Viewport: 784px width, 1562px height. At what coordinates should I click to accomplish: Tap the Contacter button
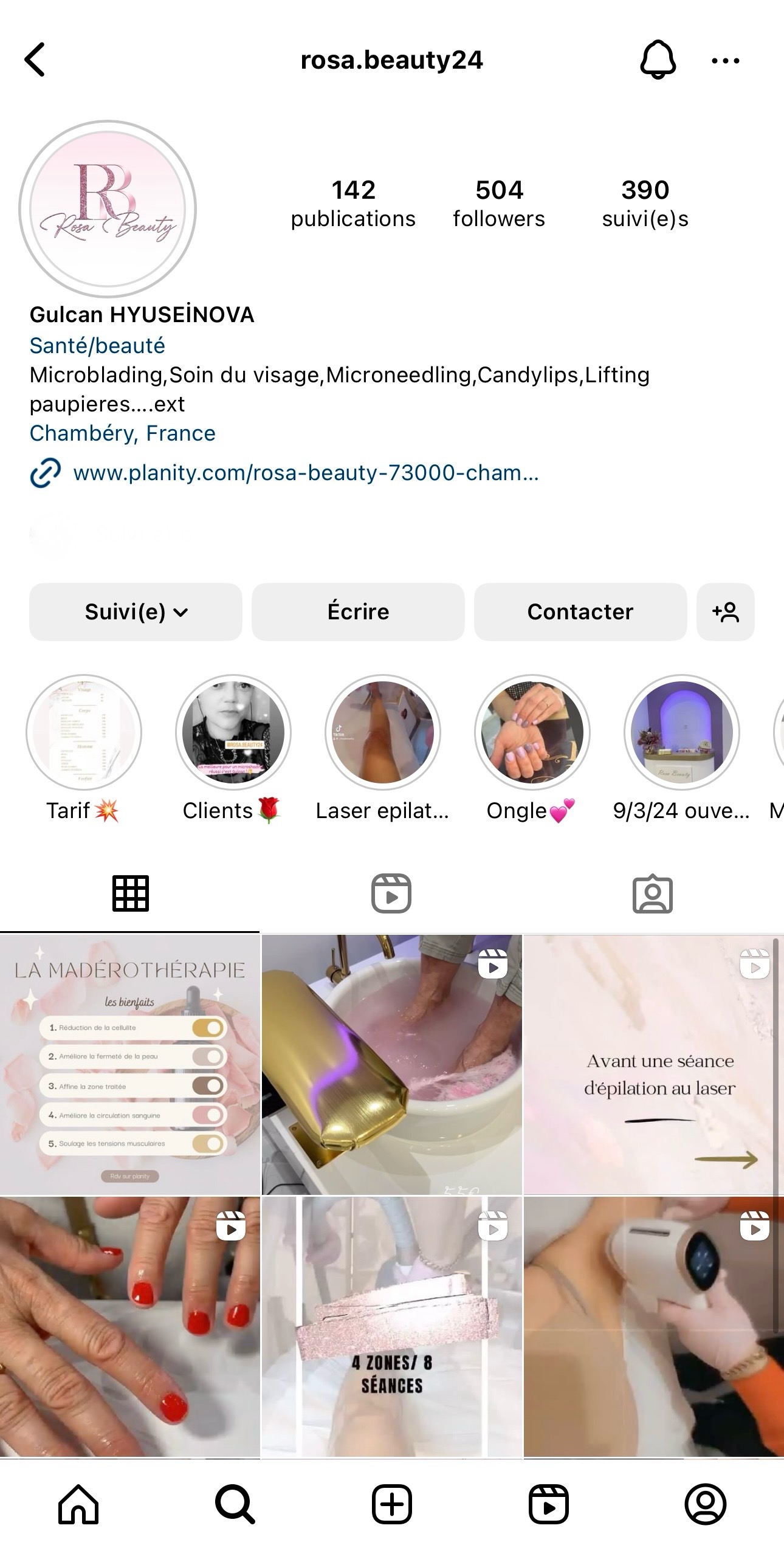[x=580, y=611]
